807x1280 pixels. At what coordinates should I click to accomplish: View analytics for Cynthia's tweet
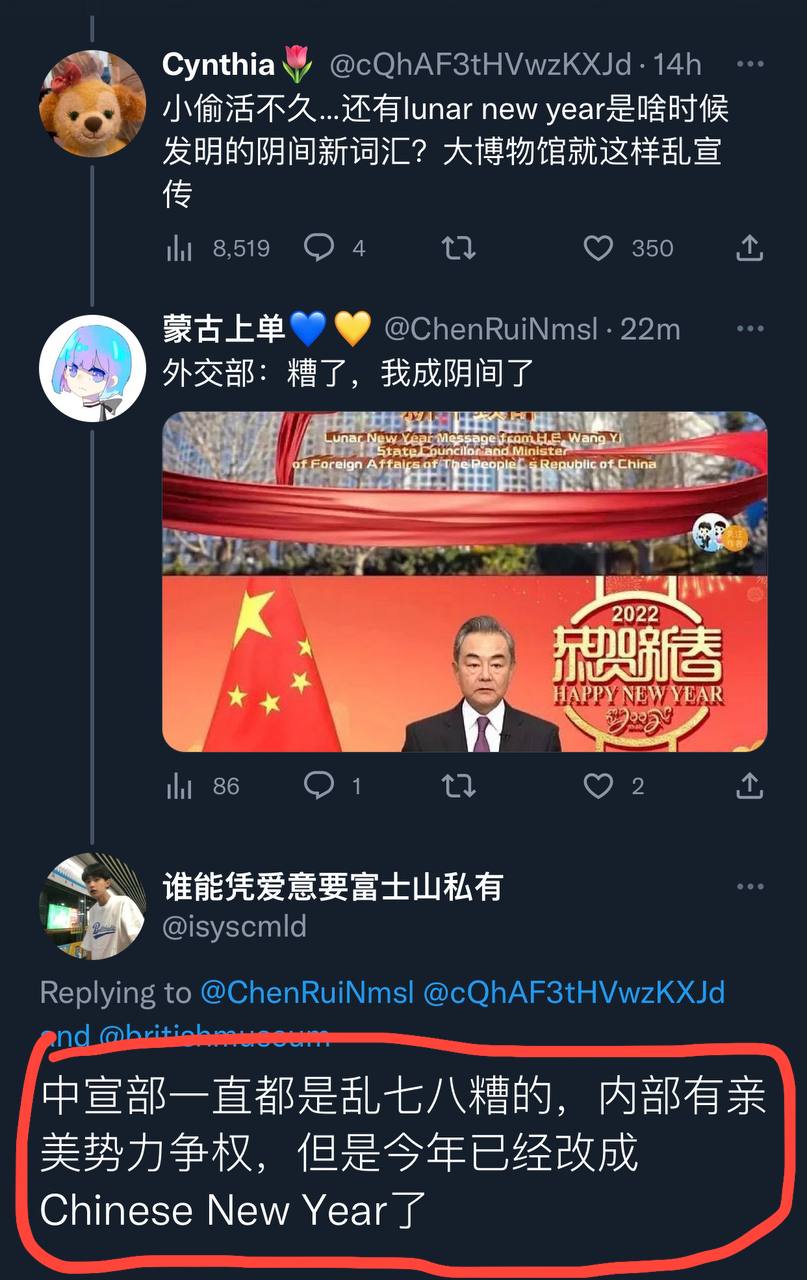[180, 248]
